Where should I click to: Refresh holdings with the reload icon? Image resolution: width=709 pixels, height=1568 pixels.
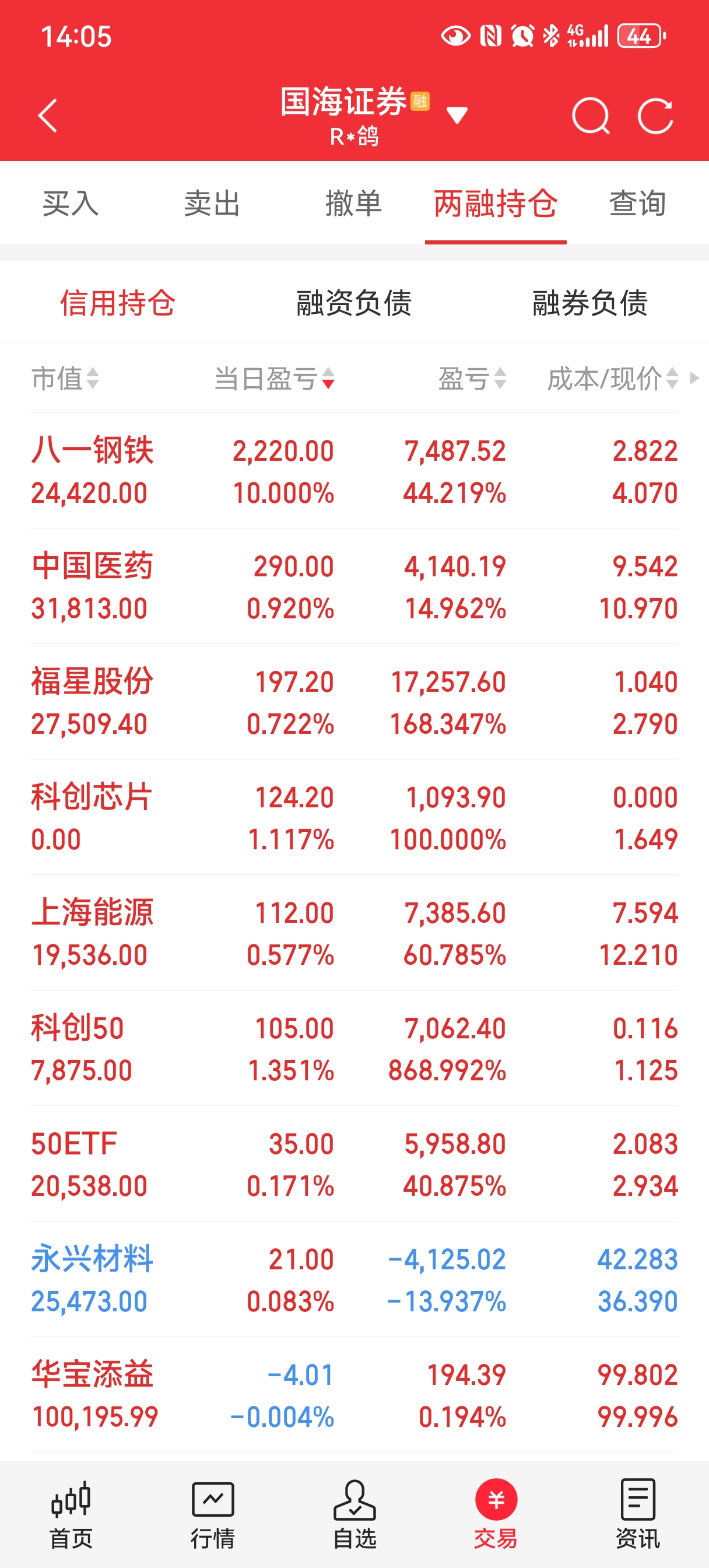click(655, 116)
